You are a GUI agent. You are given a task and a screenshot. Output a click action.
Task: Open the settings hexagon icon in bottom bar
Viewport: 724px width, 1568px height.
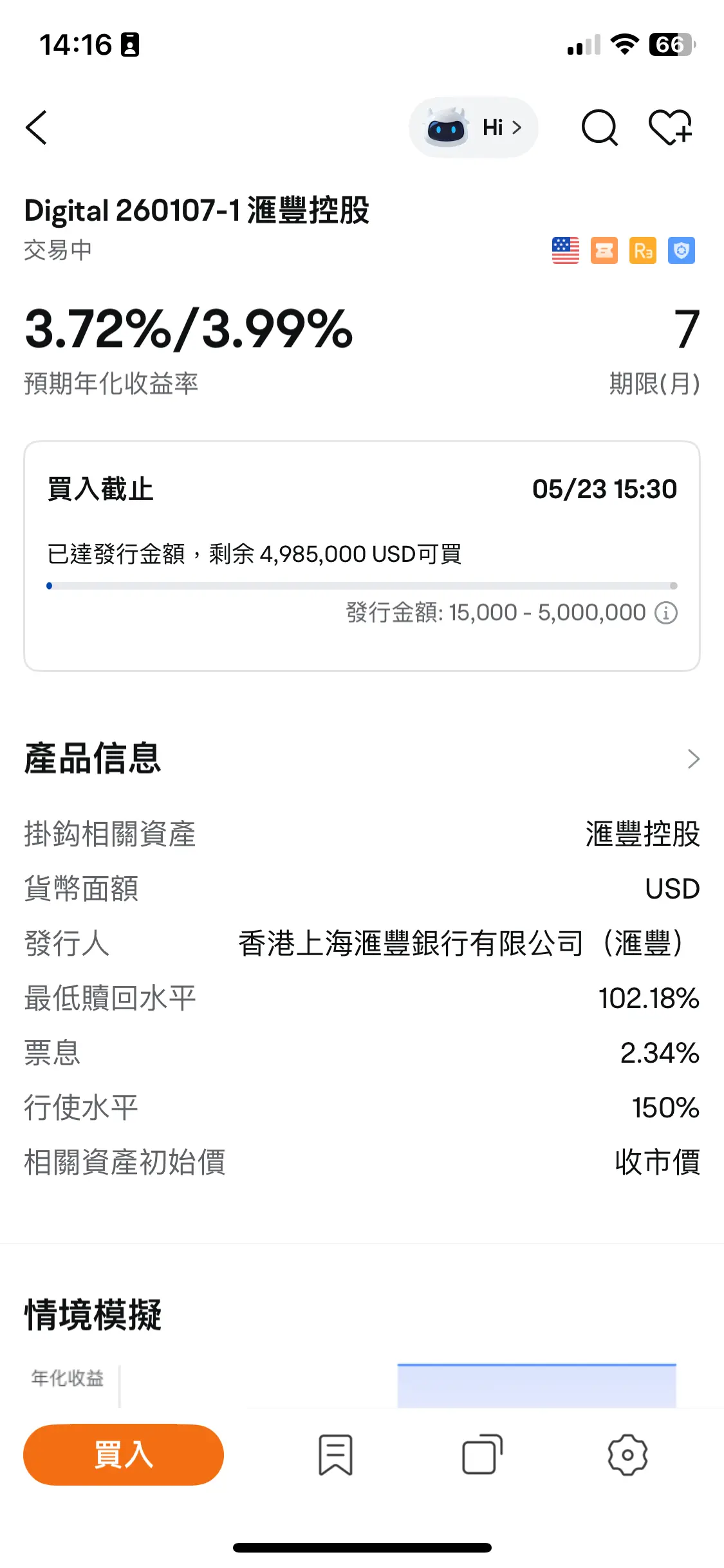(627, 1455)
